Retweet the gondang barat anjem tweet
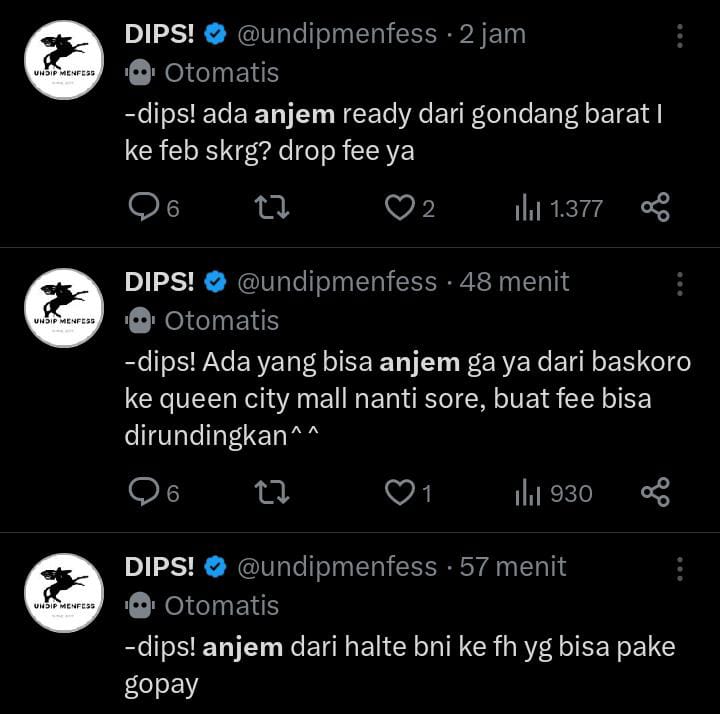This screenshot has height=714, width=720. [271, 207]
